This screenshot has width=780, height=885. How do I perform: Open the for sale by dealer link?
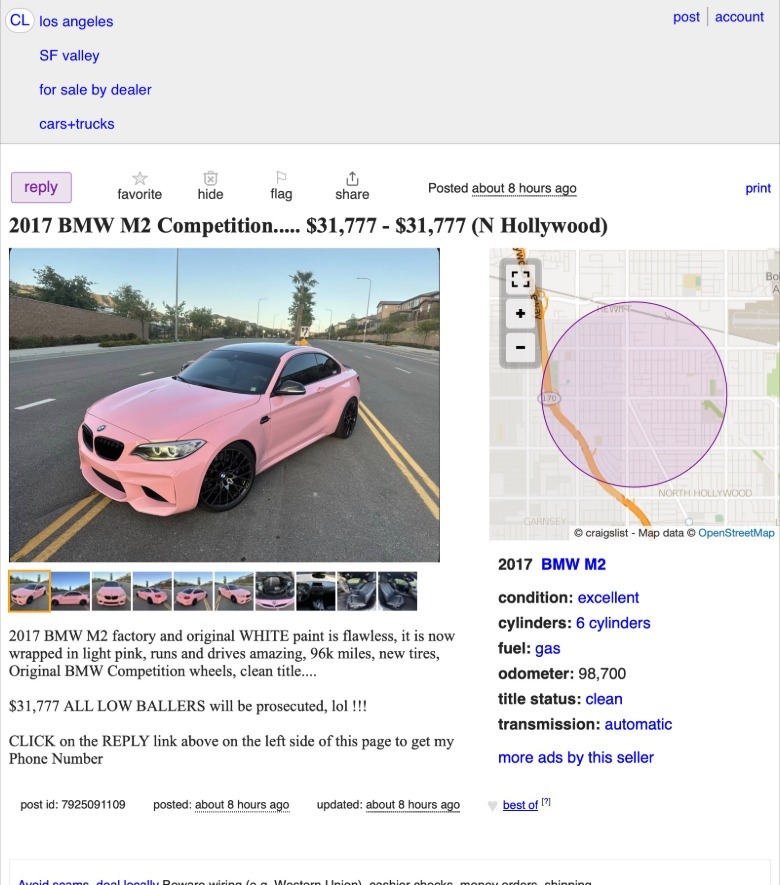[95, 90]
